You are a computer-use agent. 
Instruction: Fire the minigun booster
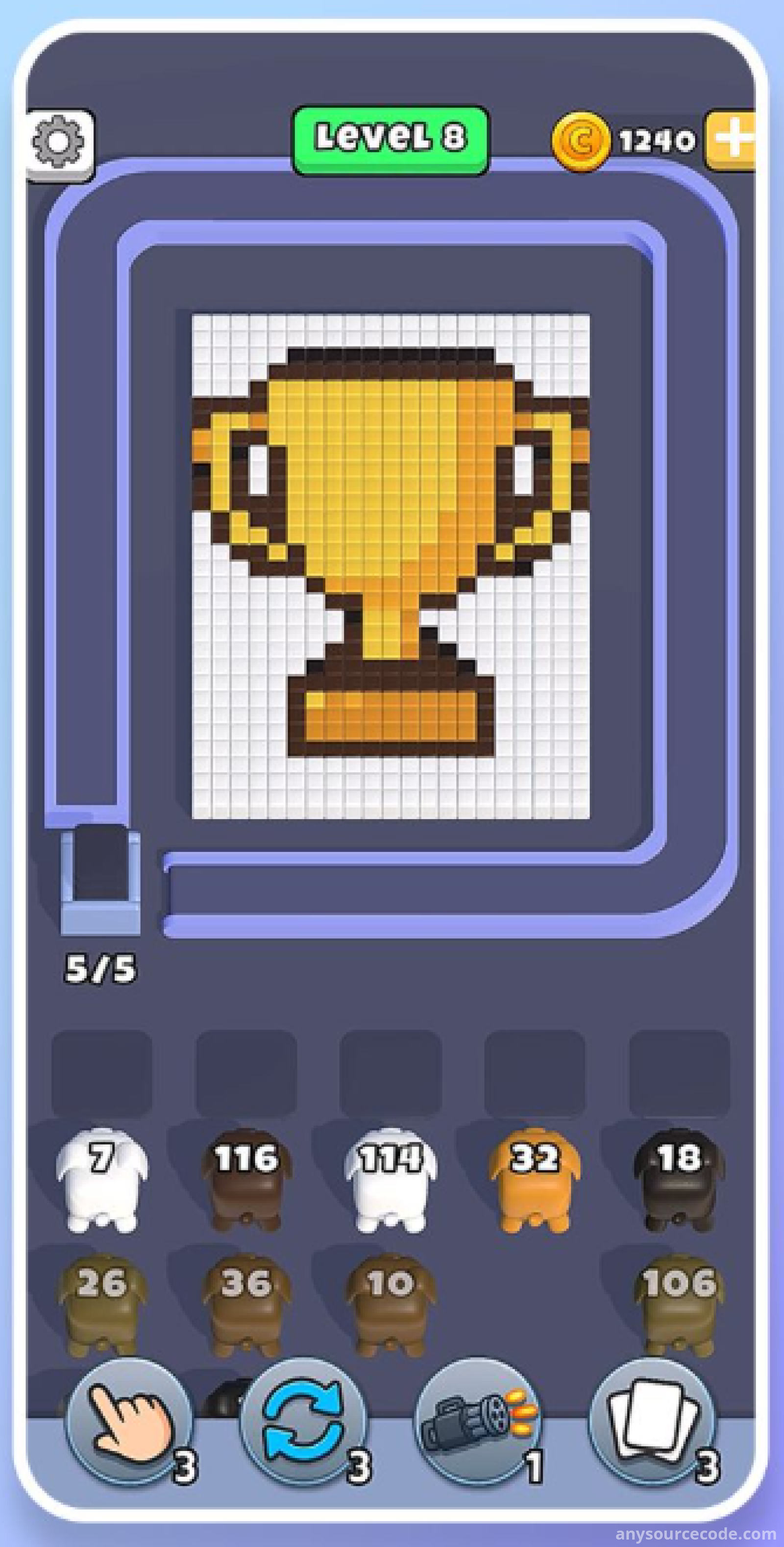478,1420
